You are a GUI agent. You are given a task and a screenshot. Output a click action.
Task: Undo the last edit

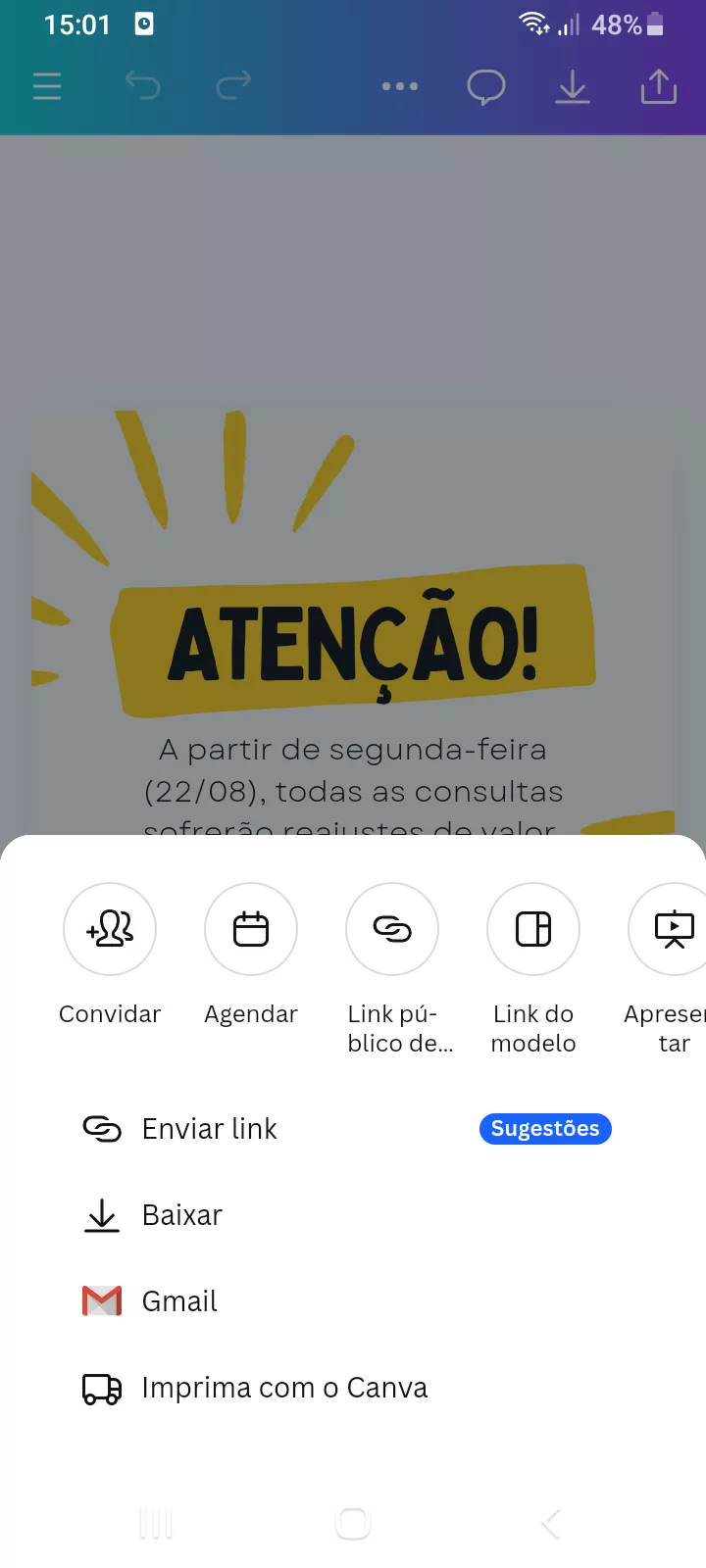pyautogui.click(x=143, y=86)
